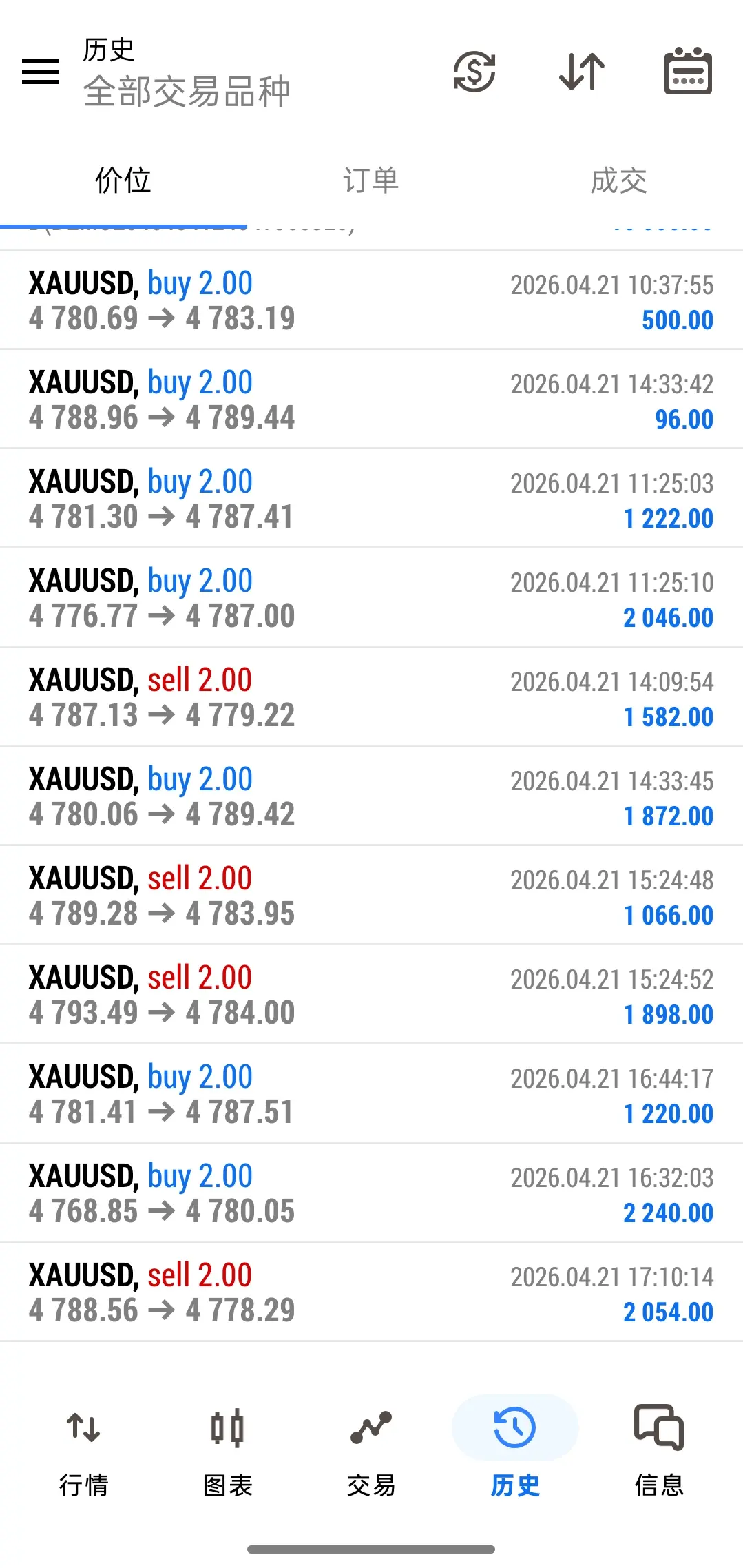Open the sell trade with 1 898.00 profit
This screenshot has width=743, height=1568.
(x=371, y=995)
